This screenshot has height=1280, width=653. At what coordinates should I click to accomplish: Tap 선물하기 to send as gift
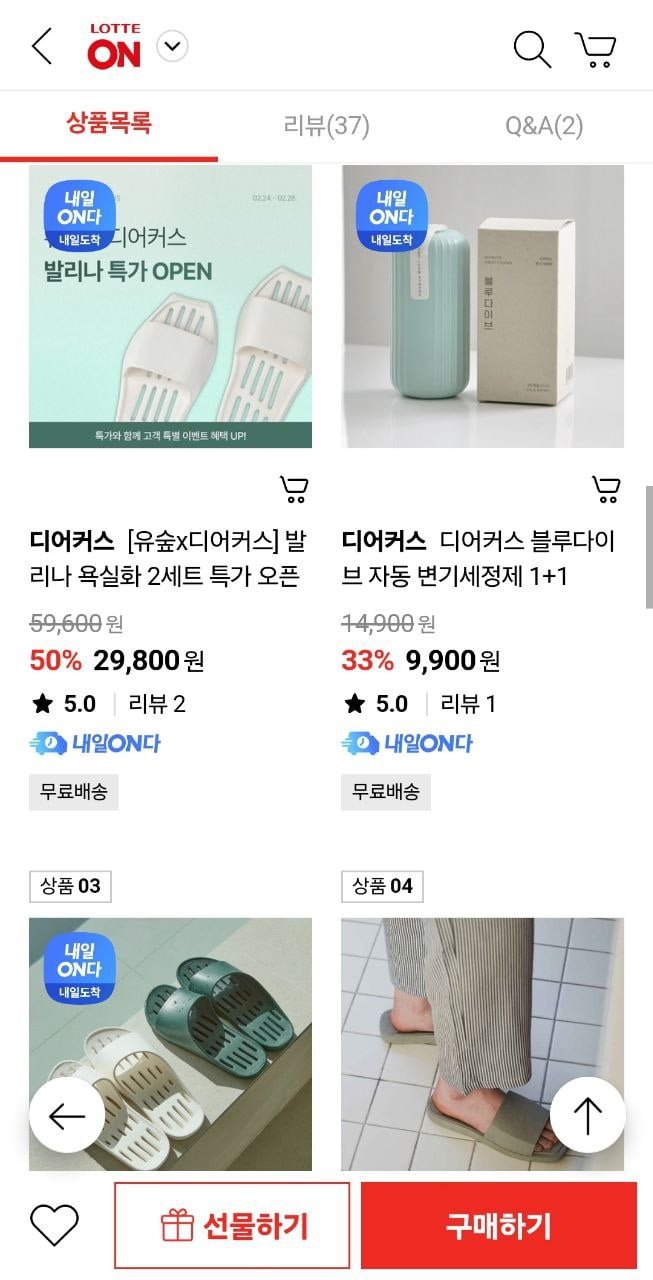(x=232, y=1225)
